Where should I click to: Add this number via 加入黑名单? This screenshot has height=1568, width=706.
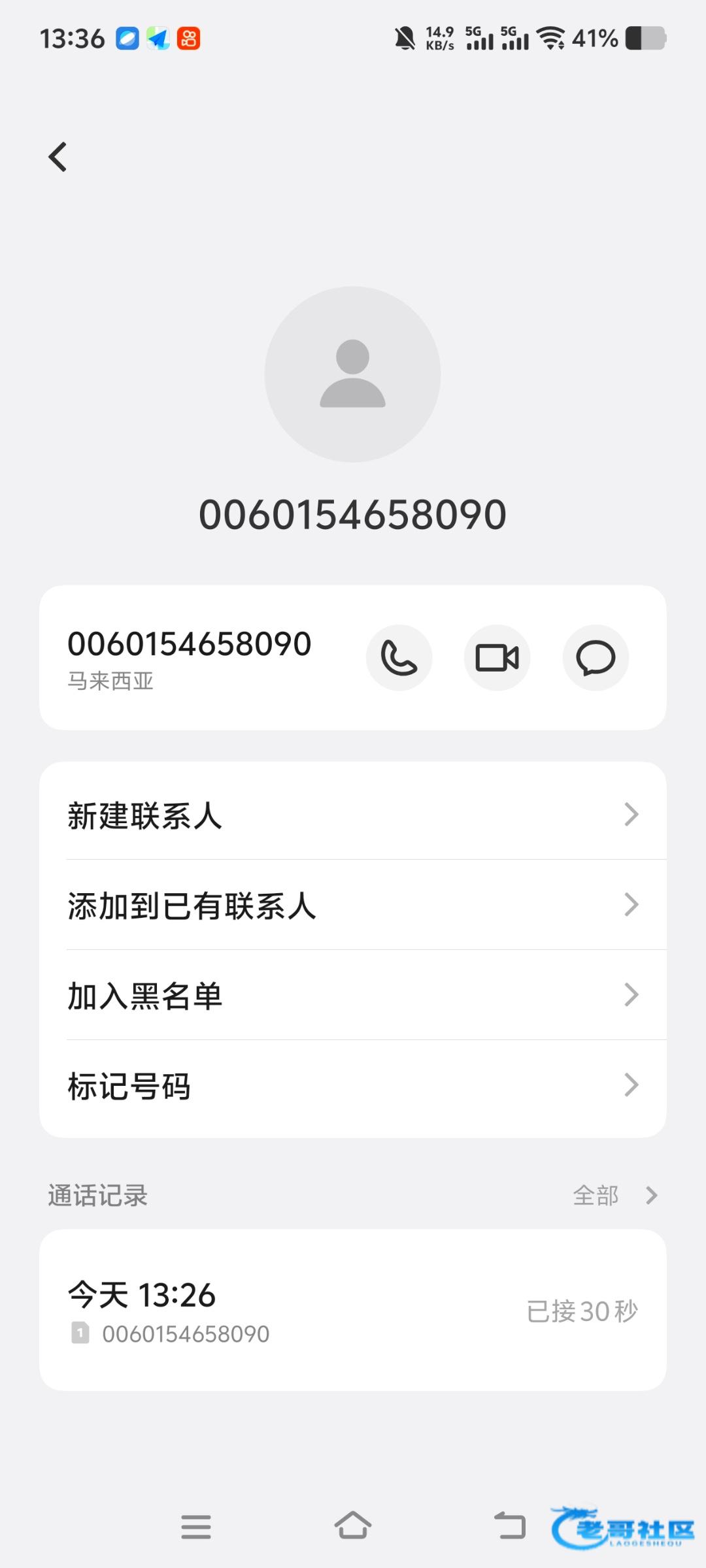[353, 996]
